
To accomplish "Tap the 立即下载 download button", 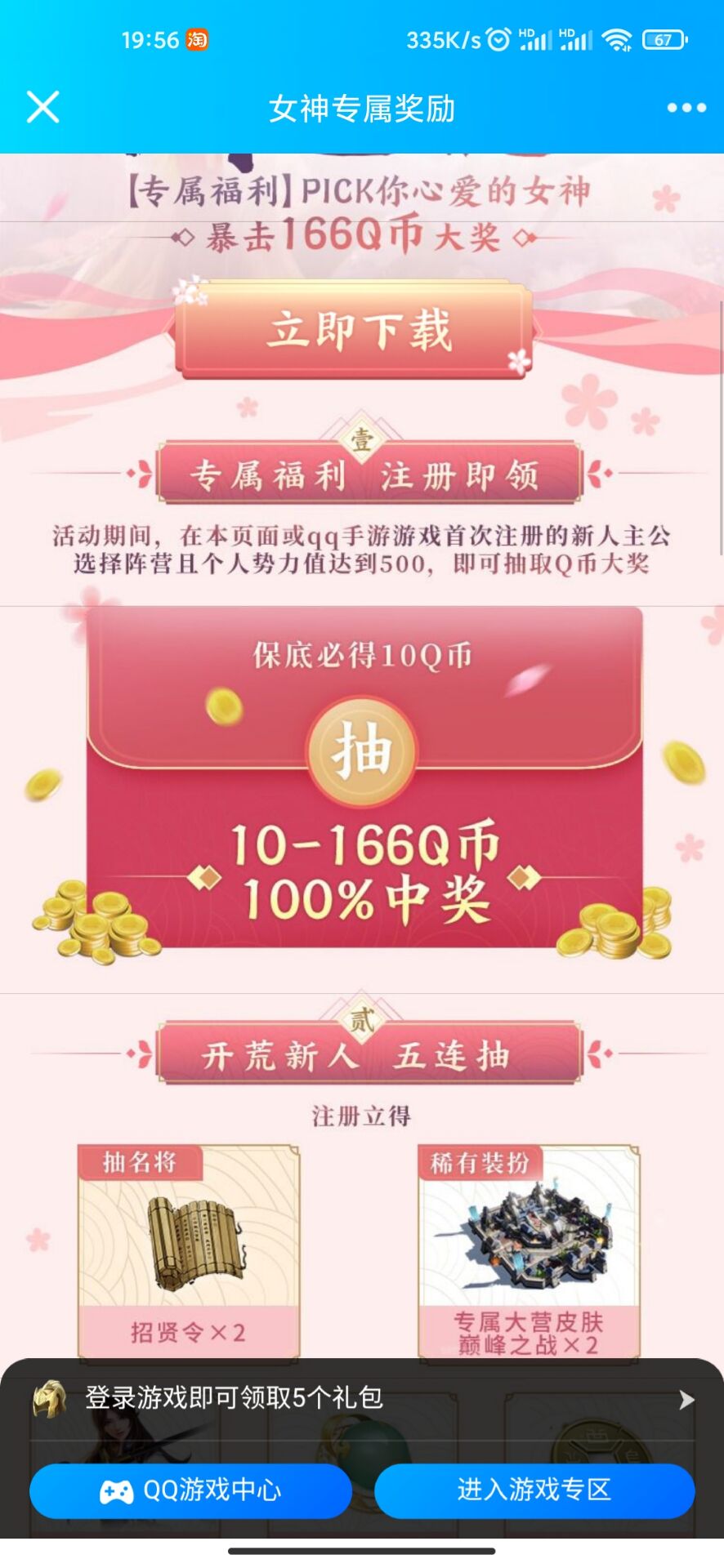I will click(x=358, y=331).
